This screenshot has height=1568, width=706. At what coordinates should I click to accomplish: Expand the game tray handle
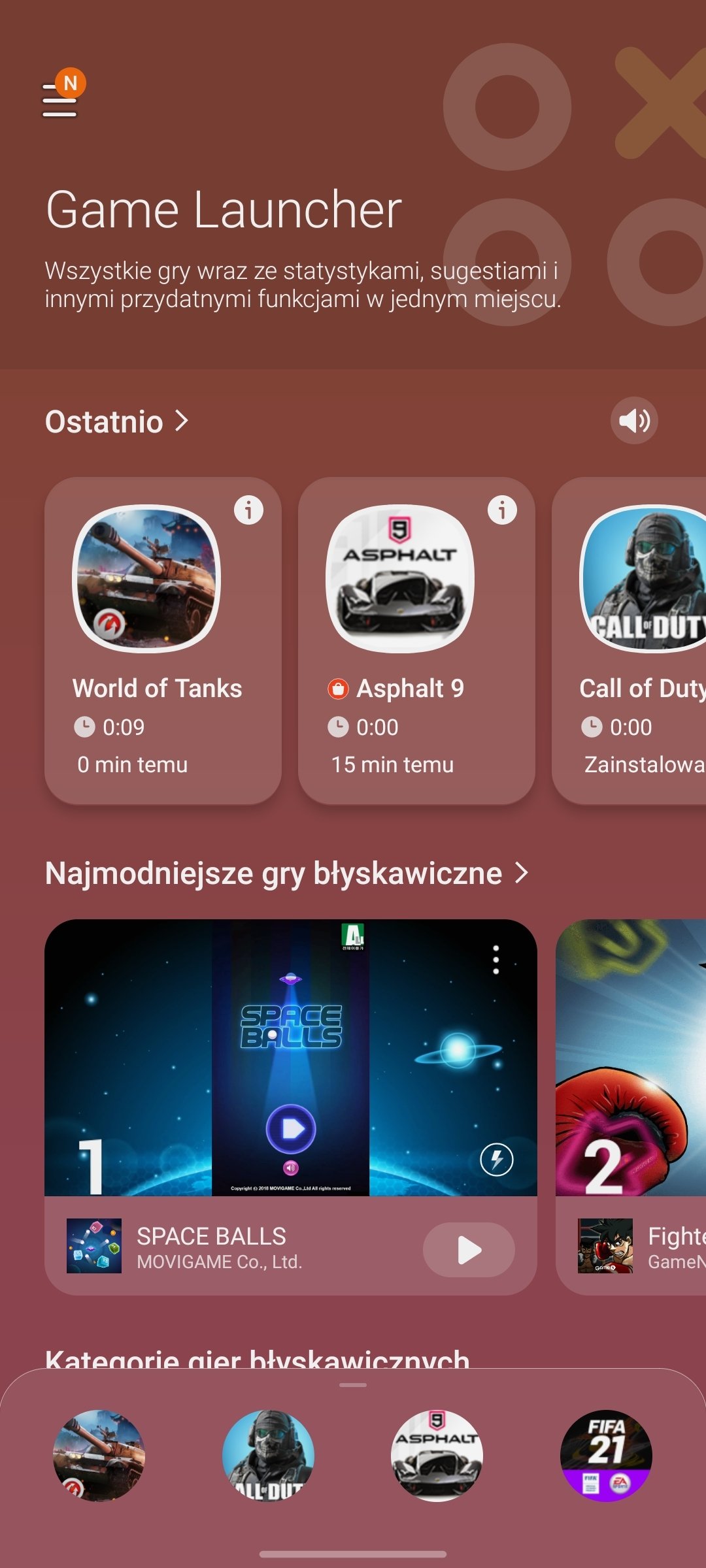click(353, 1385)
